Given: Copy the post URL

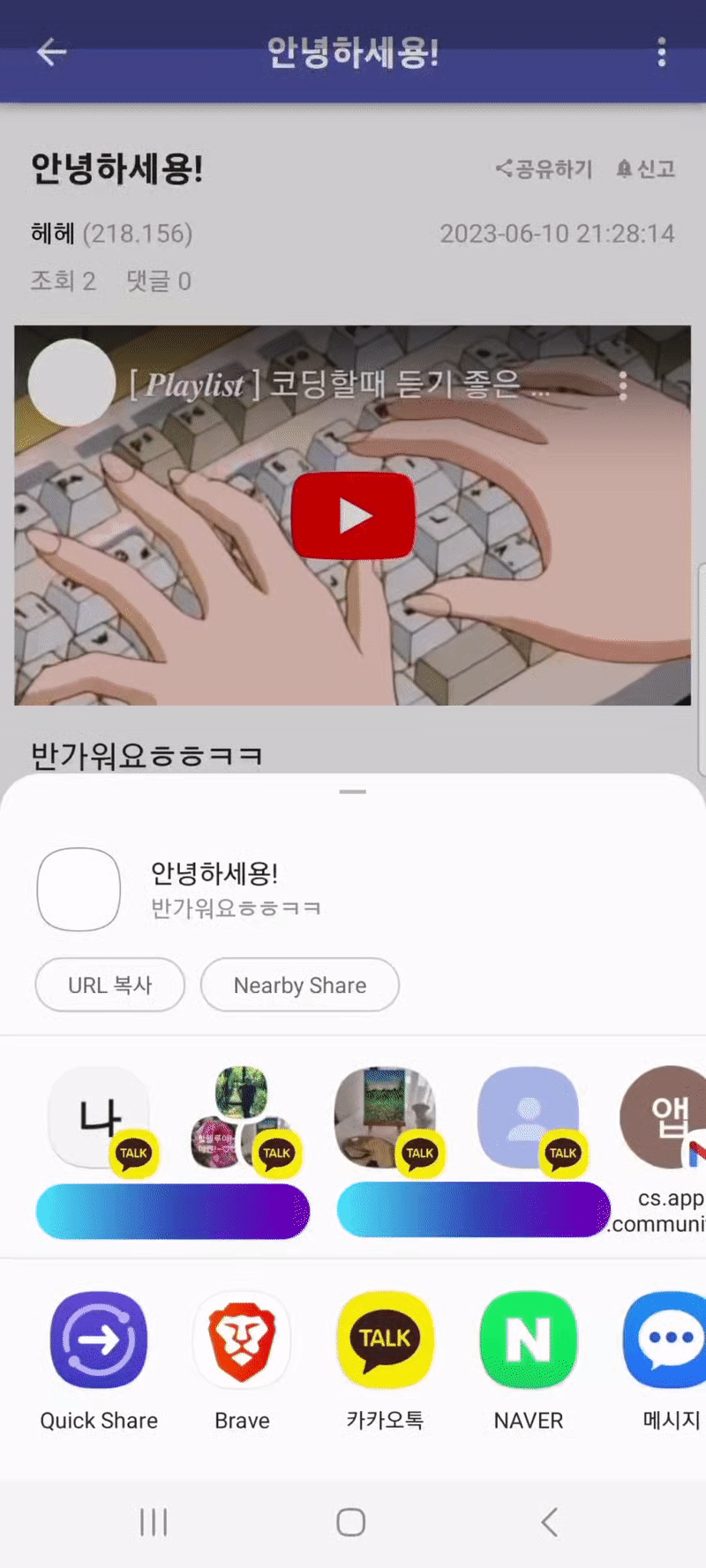Looking at the screenshot, I should (109, 985).
